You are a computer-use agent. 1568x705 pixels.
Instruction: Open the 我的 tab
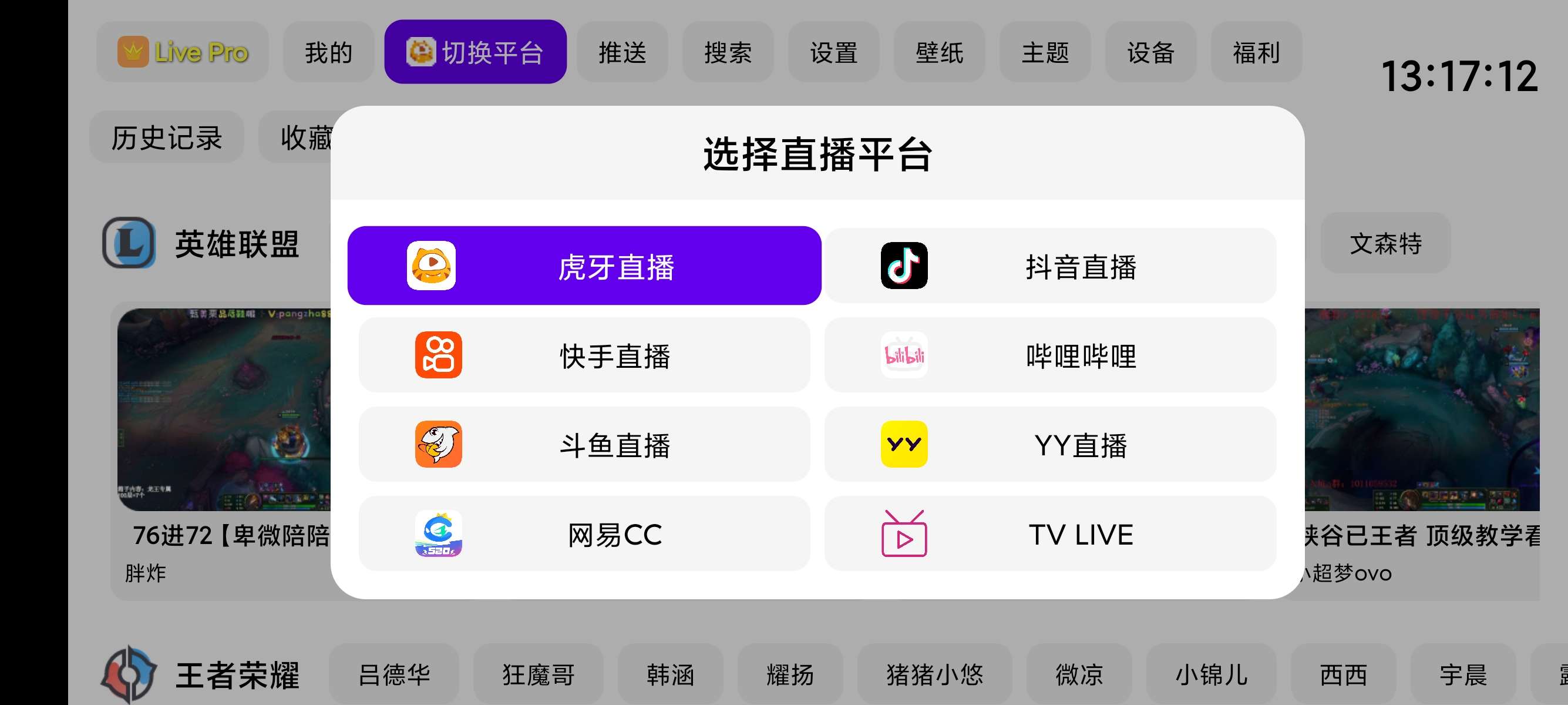click(x=328, y=52)
